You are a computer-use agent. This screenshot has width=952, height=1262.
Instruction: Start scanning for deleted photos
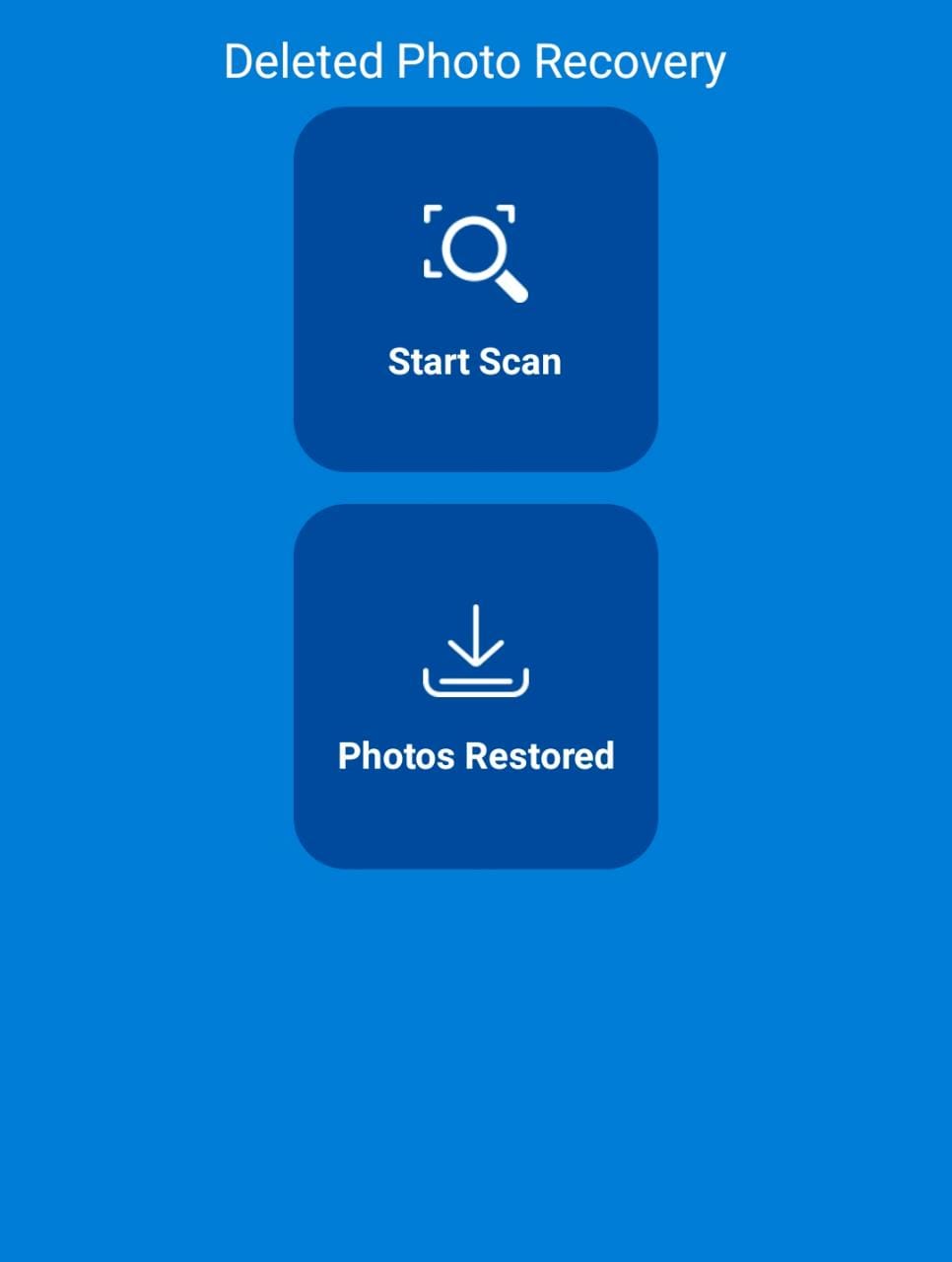pyautogui.click(x=475, y=290)
